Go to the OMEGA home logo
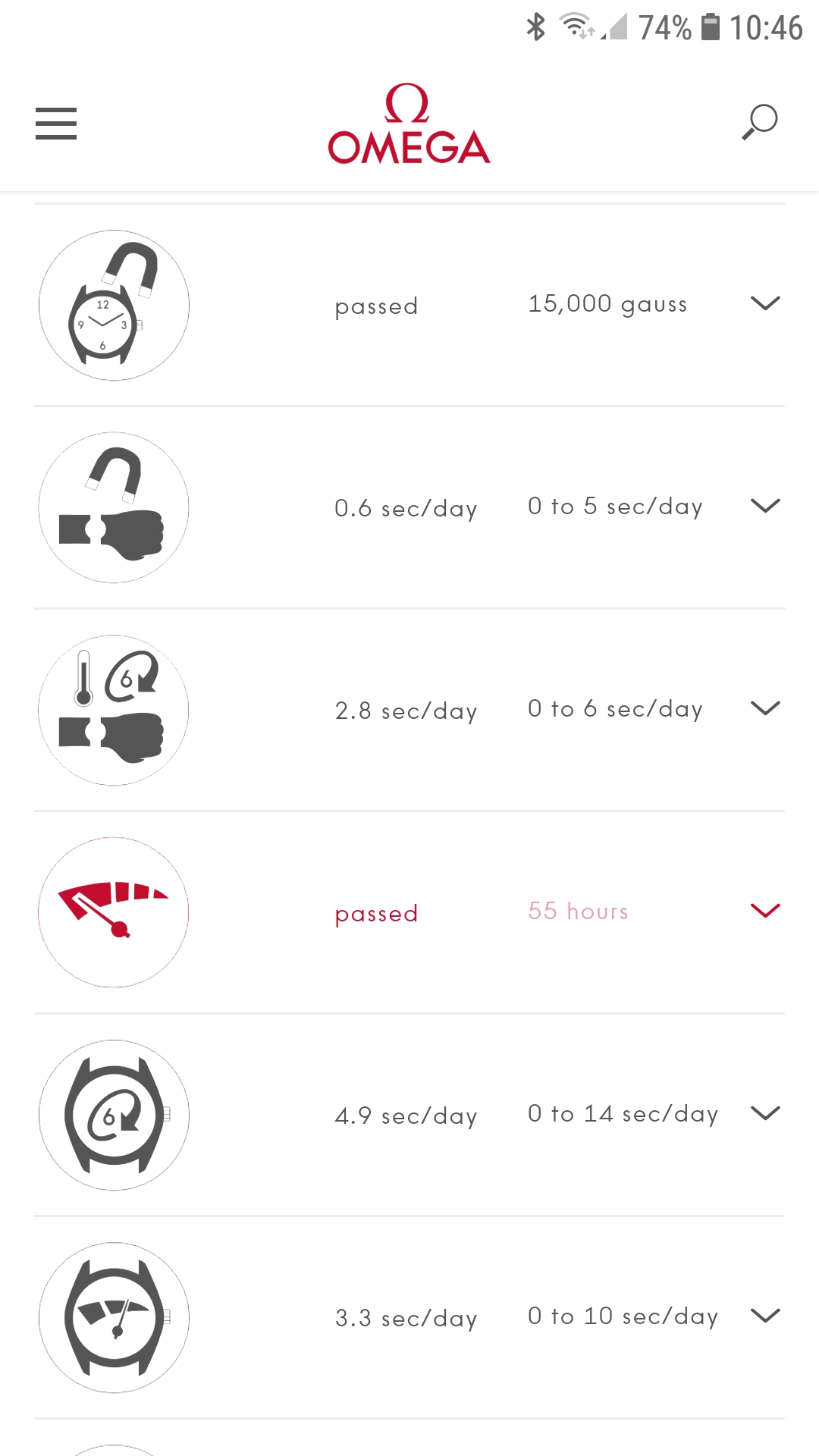 click(409, 124)
